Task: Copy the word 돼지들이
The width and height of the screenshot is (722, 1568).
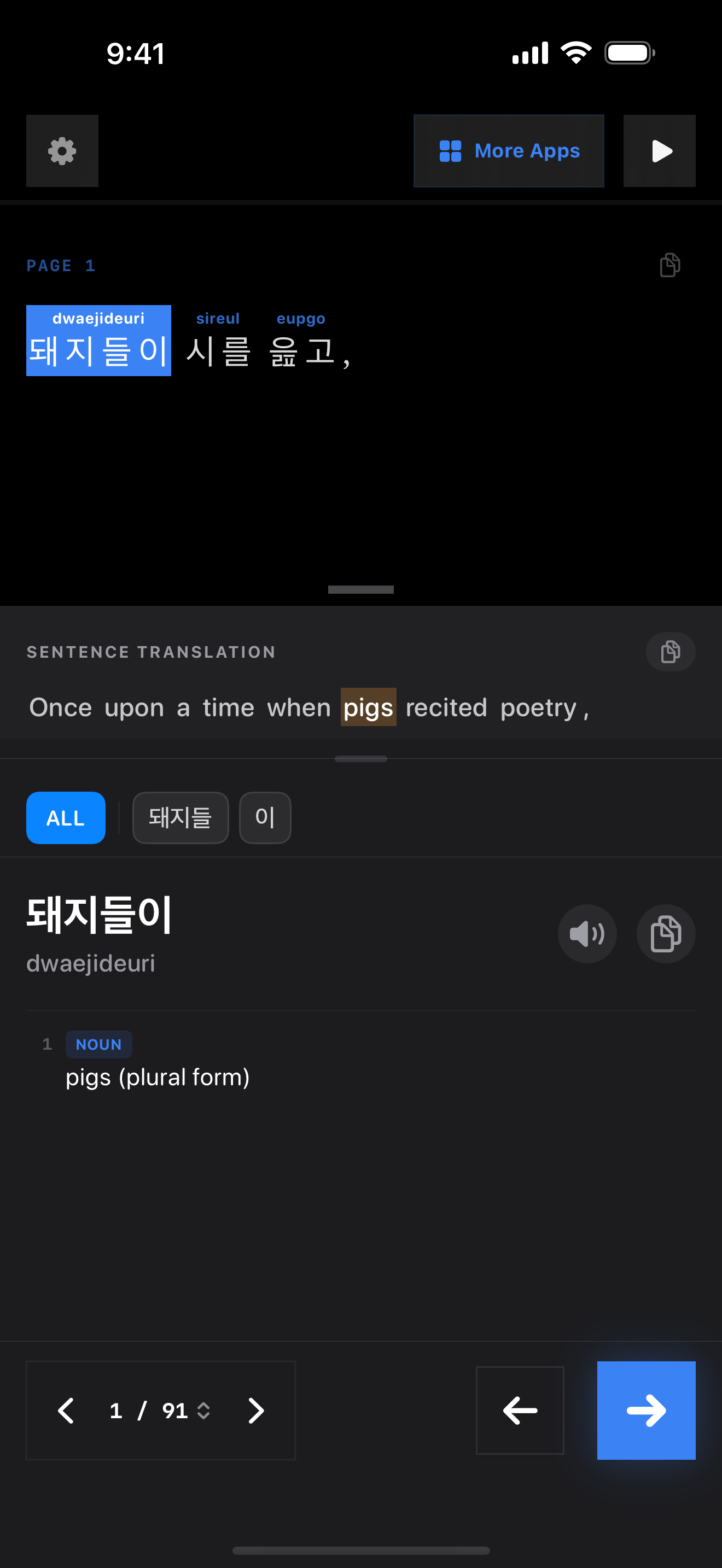Action: (665, 934)
